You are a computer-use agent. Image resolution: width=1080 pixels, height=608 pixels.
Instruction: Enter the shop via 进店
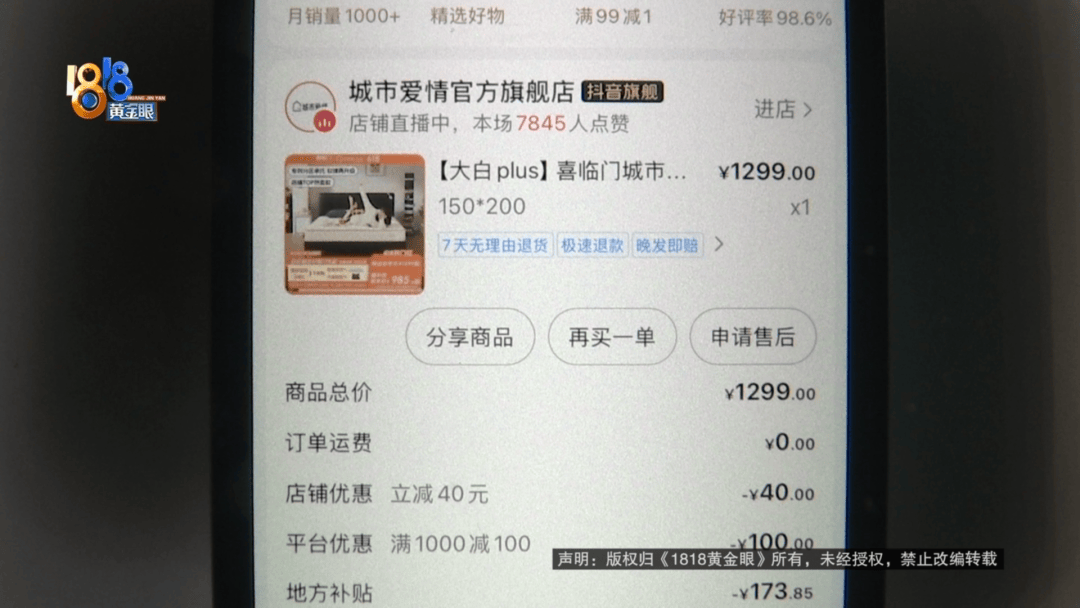pyautogui.click(x=783, y=109)
